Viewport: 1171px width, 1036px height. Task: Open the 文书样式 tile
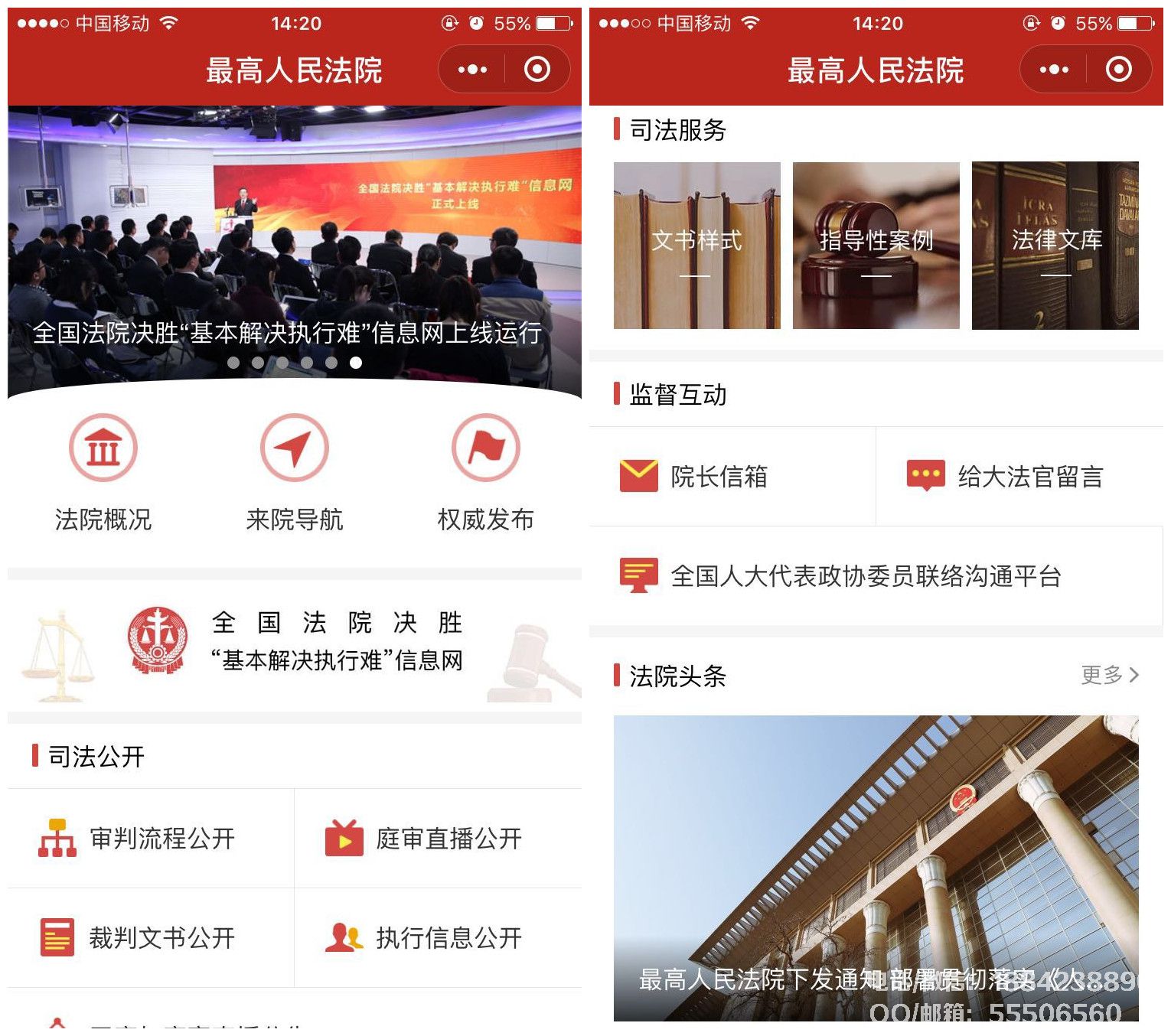696,246
